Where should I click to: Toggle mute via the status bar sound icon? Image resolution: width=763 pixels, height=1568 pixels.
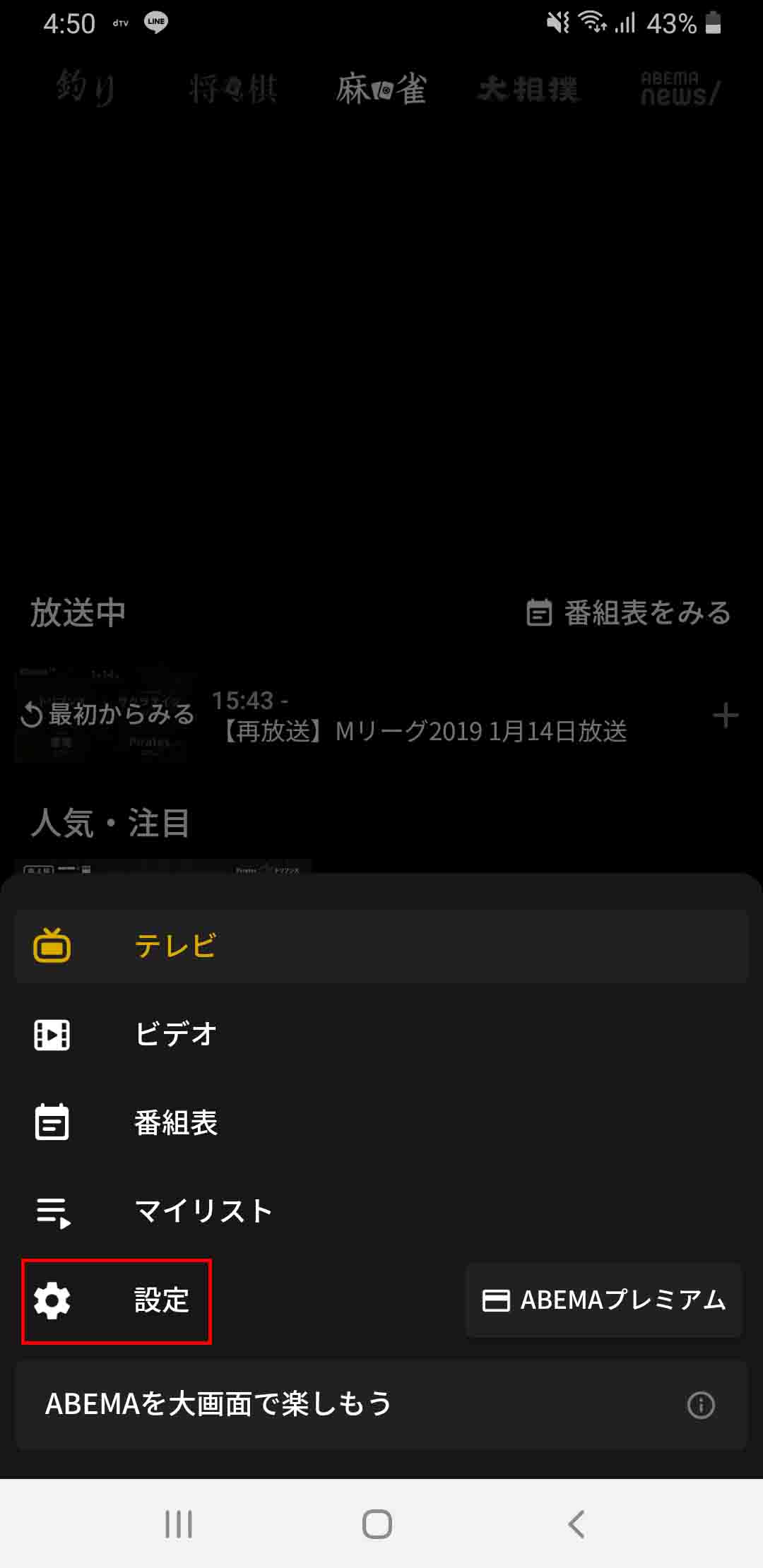(x=557, y=23)
